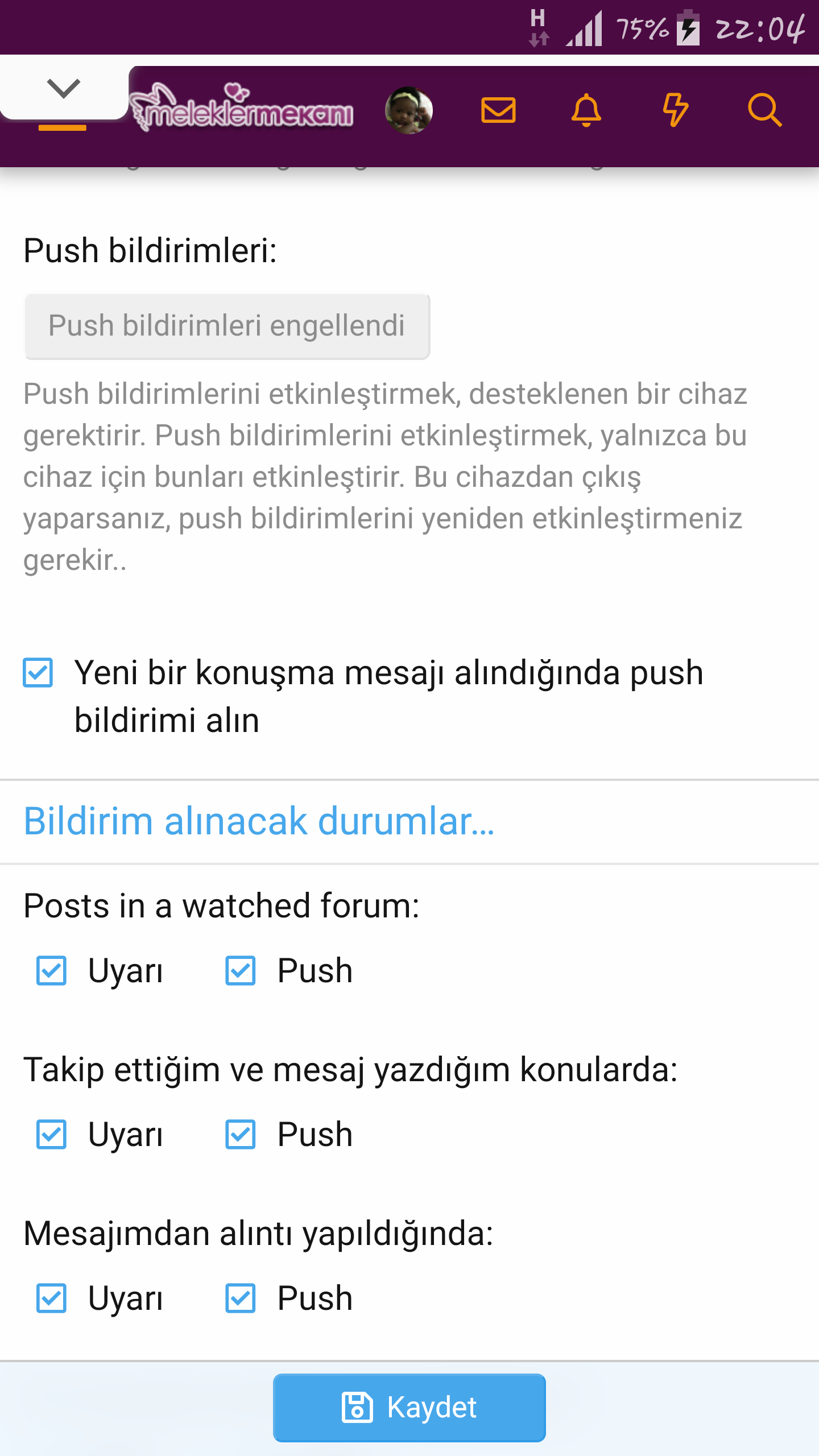Disable Push for Mesajımdan alıntı yapıldığında
The width and height of the screenshot is (819, 1456).
pos(241,1298)
